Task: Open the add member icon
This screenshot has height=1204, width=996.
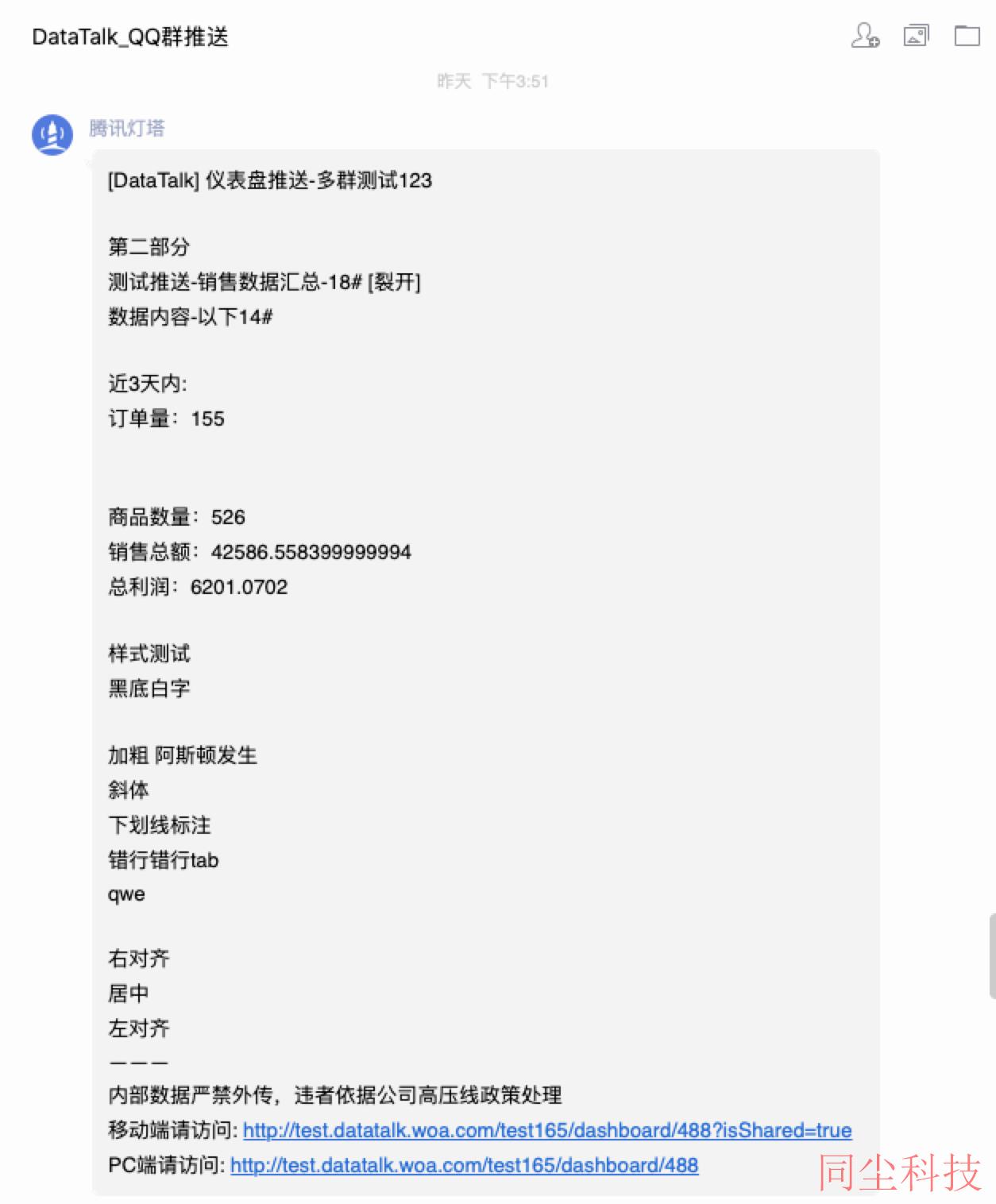Action: tap(864, 36)
